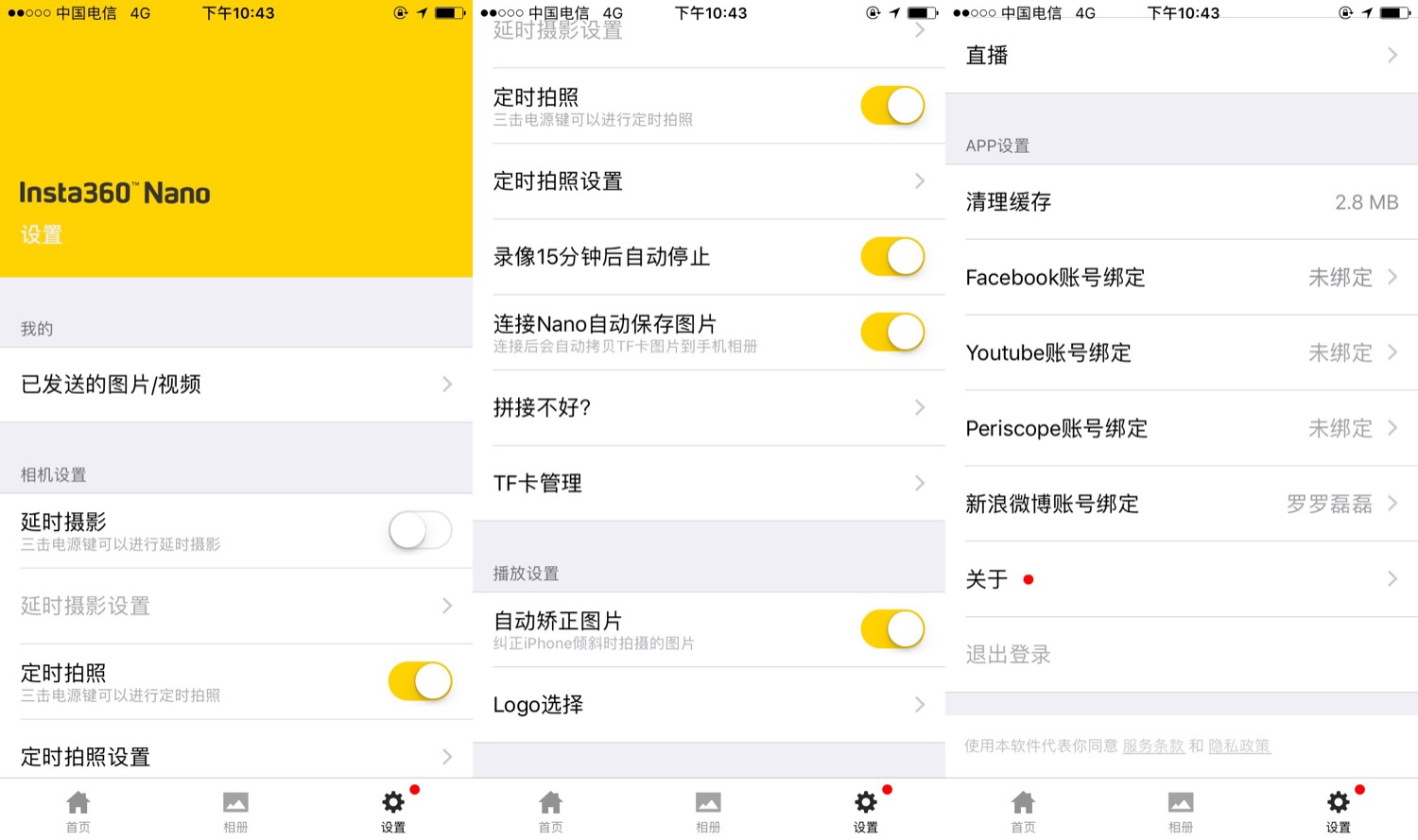Open 已发送的图片/视频 list

click(236, 385)
